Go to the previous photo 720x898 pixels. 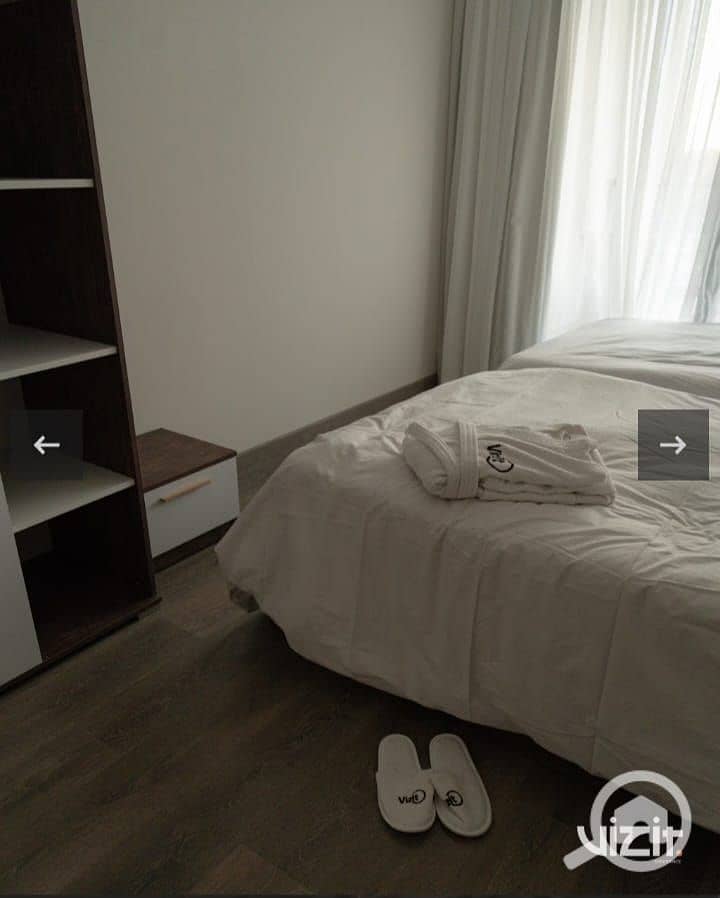46,445
